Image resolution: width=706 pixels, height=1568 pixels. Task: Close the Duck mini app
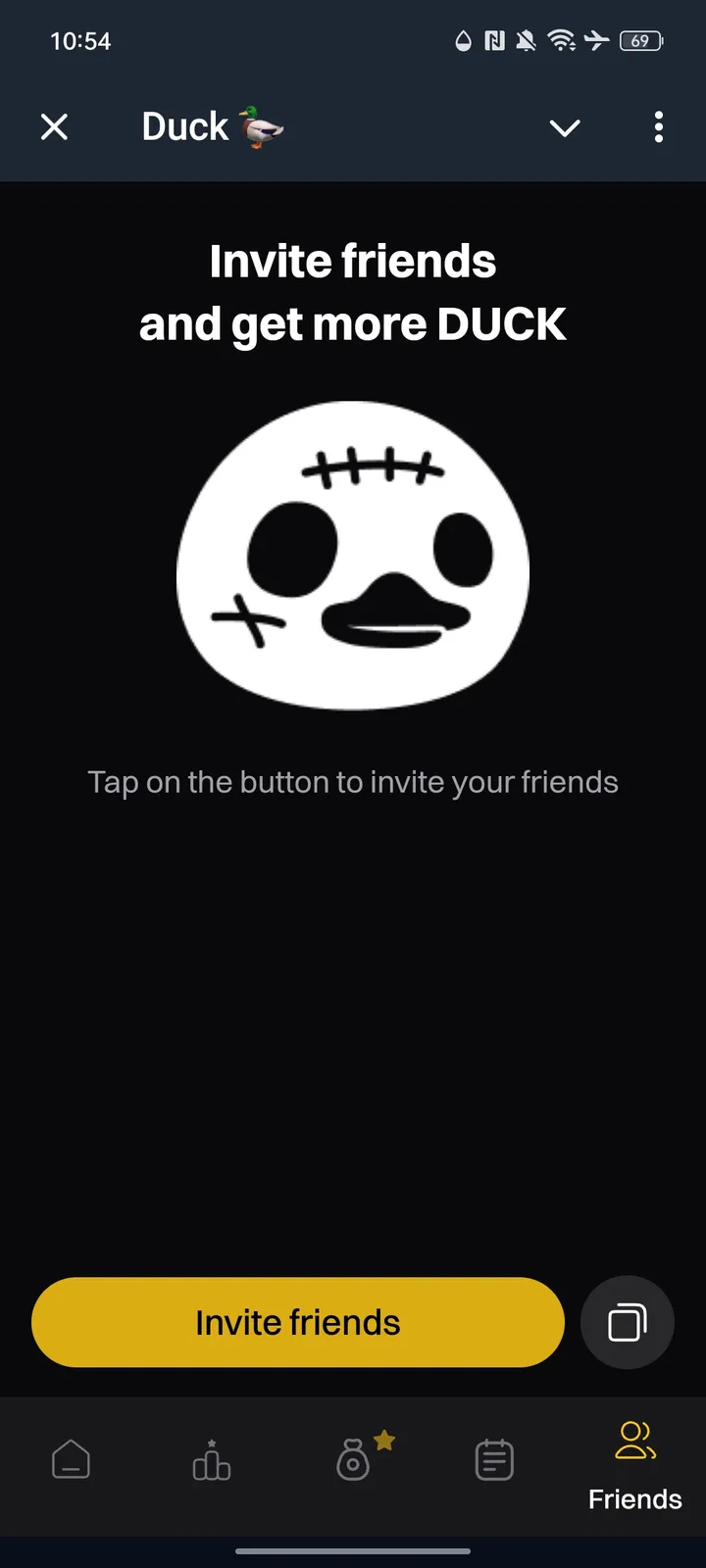coord(55,126)
